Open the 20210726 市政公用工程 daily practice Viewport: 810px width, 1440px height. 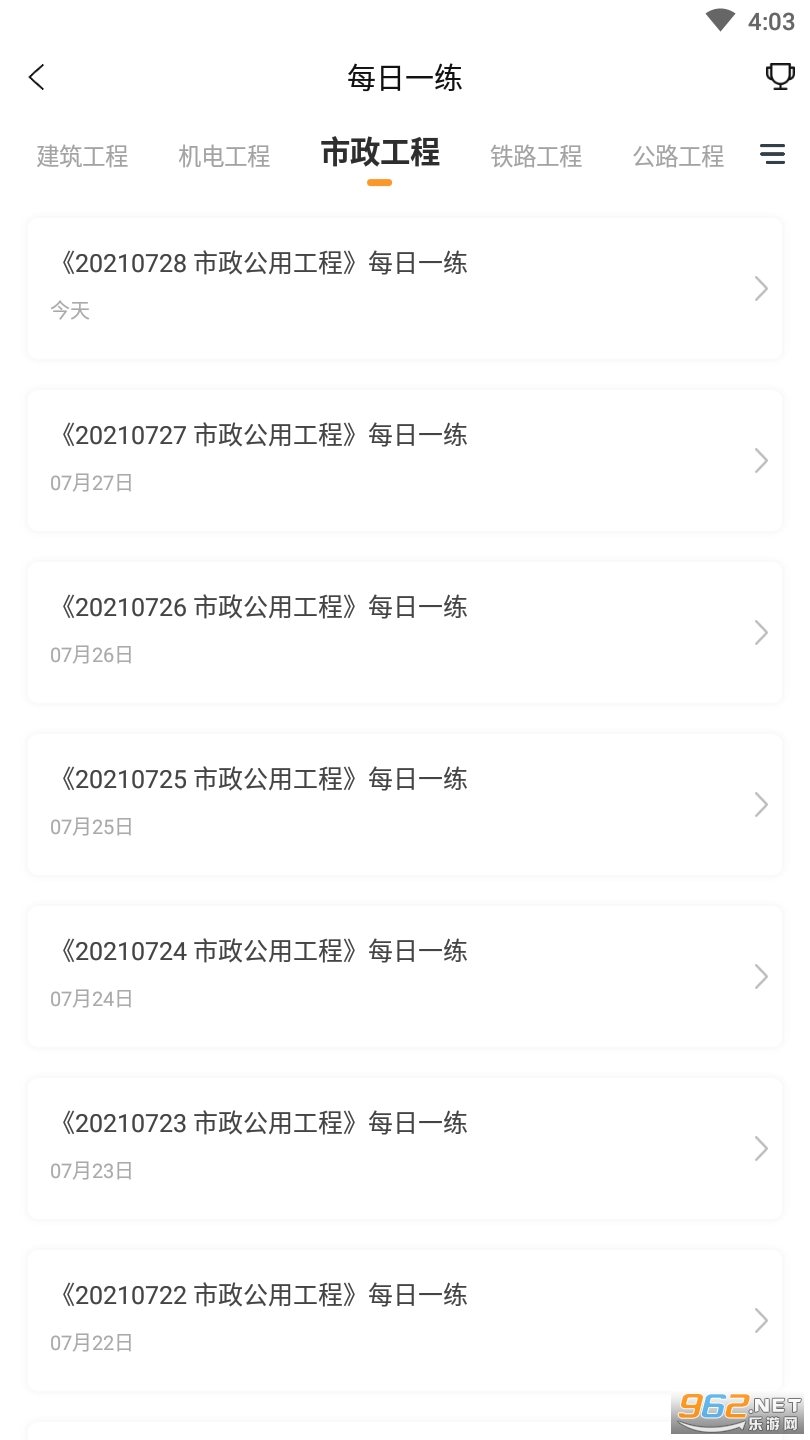(405, 632)
